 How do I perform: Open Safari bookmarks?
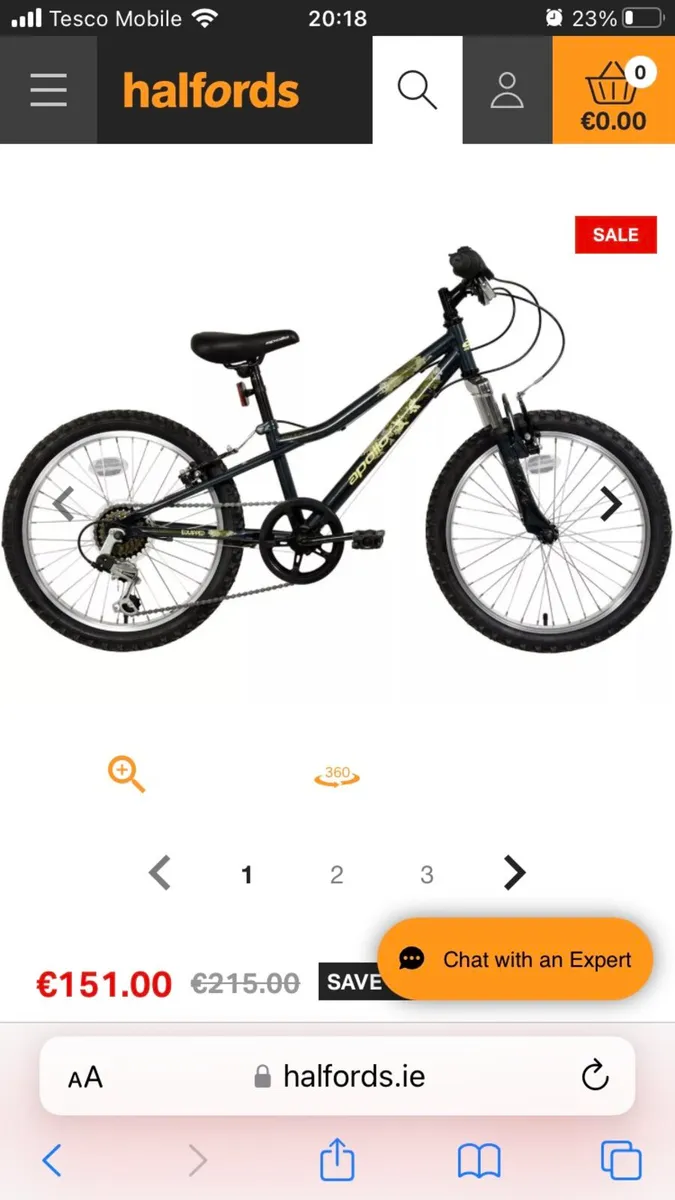coord(478,1161)
